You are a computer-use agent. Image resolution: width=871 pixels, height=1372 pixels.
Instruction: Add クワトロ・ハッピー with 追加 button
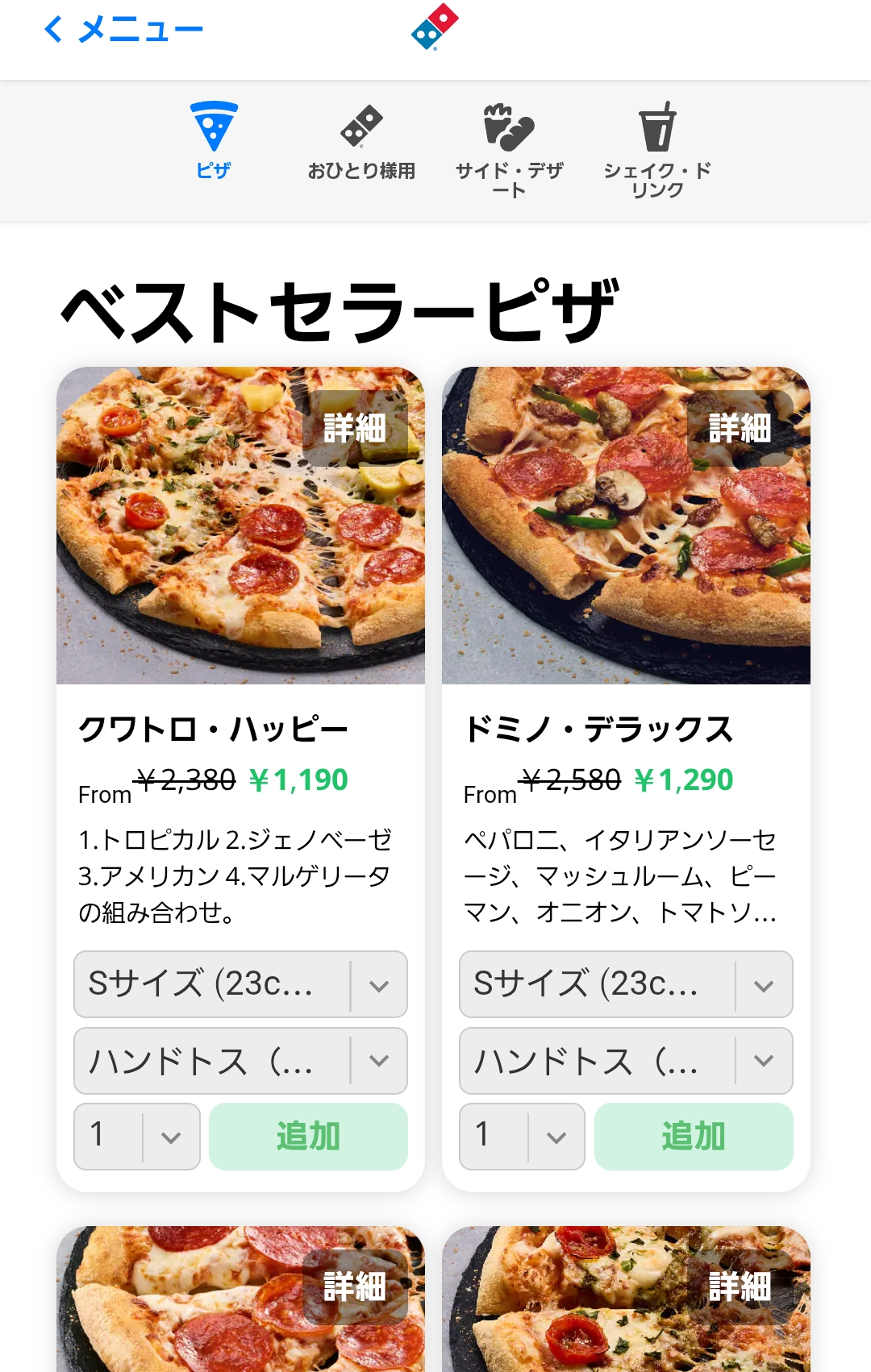pyautogui.click(x=308, y=1137)
